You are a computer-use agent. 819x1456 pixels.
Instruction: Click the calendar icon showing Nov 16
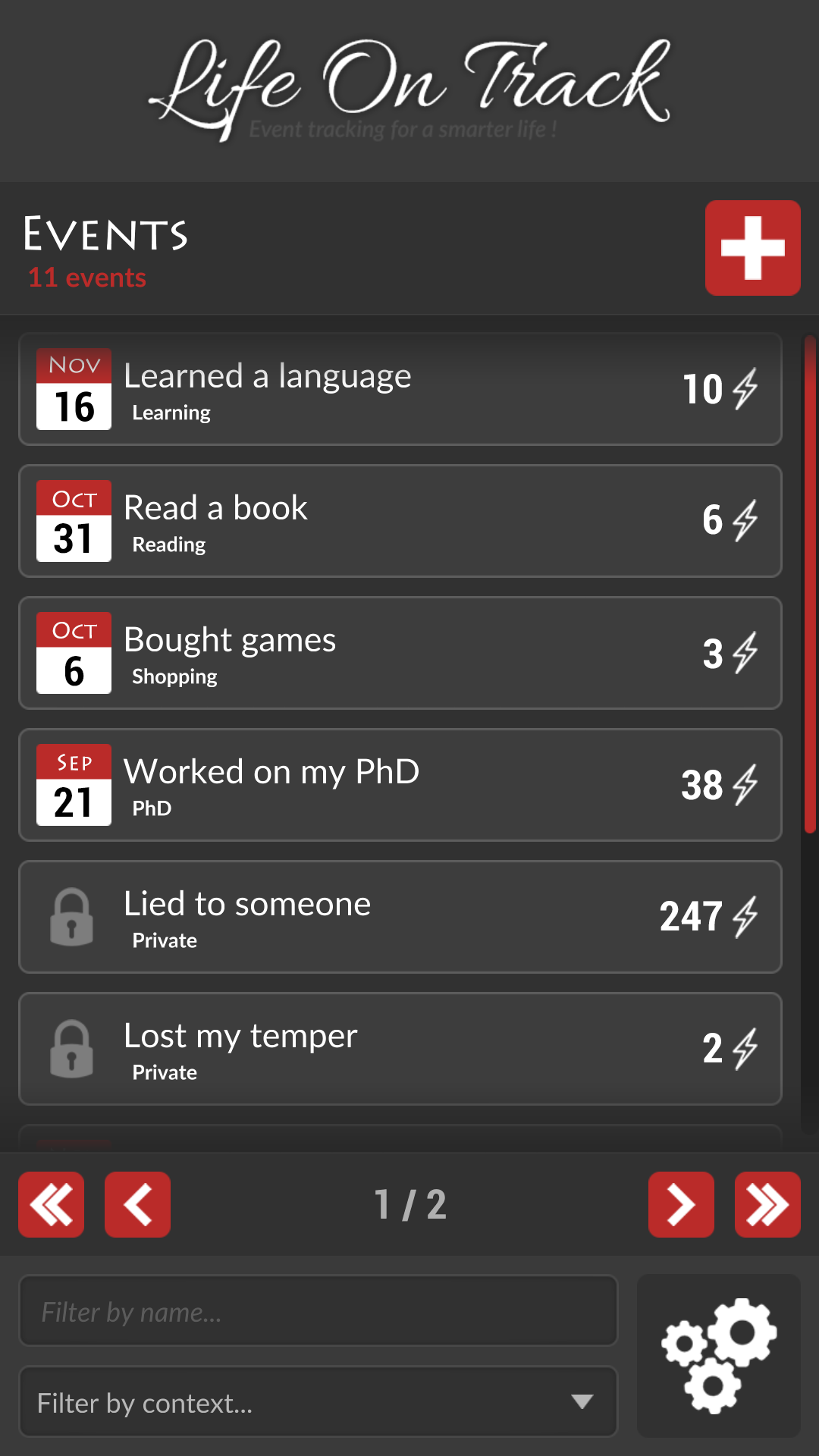tap(73, 388)
